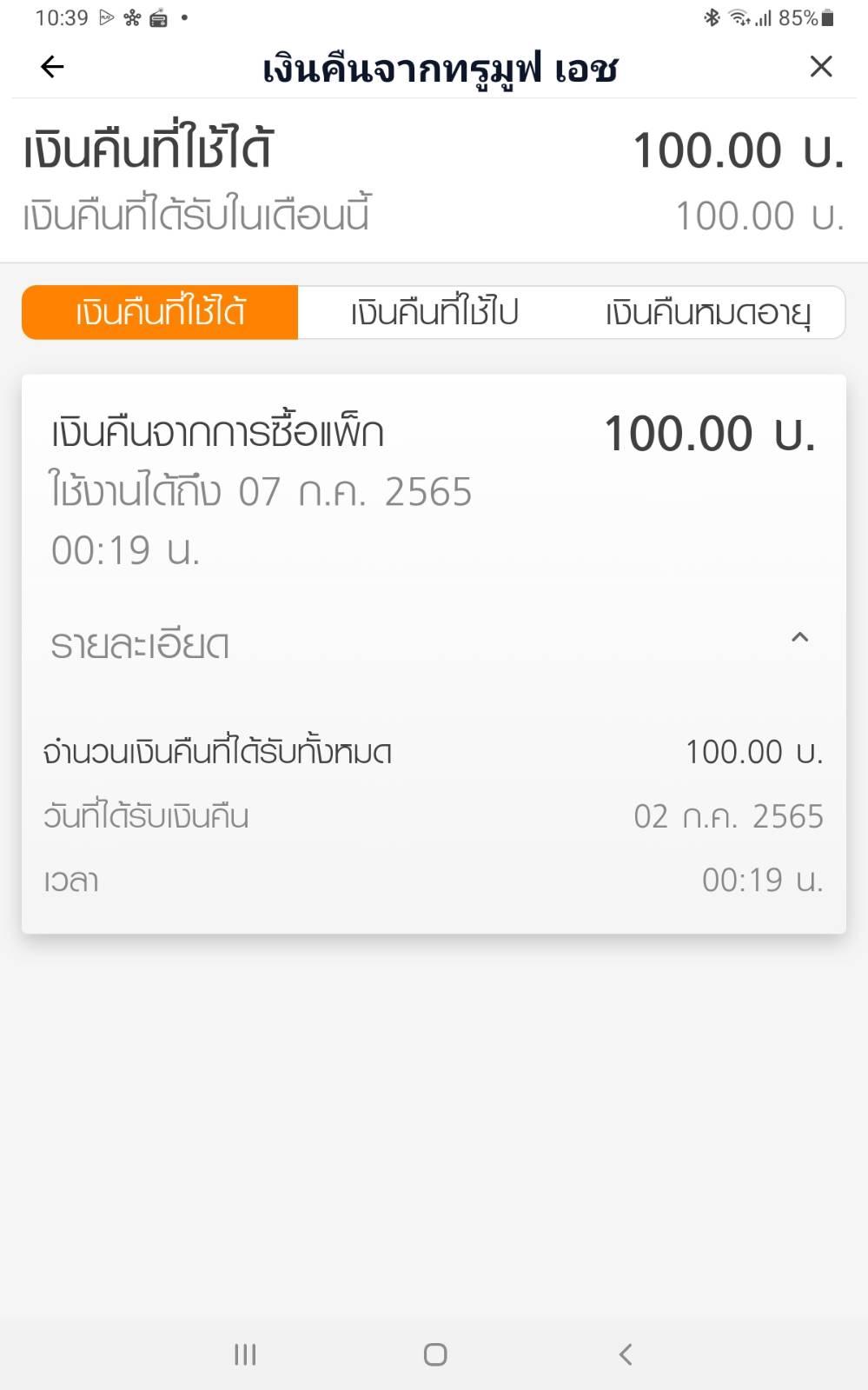This screenshot has height=1390, width=868.
Task: Go back using the top-left arrow
Action: point(52,67)
